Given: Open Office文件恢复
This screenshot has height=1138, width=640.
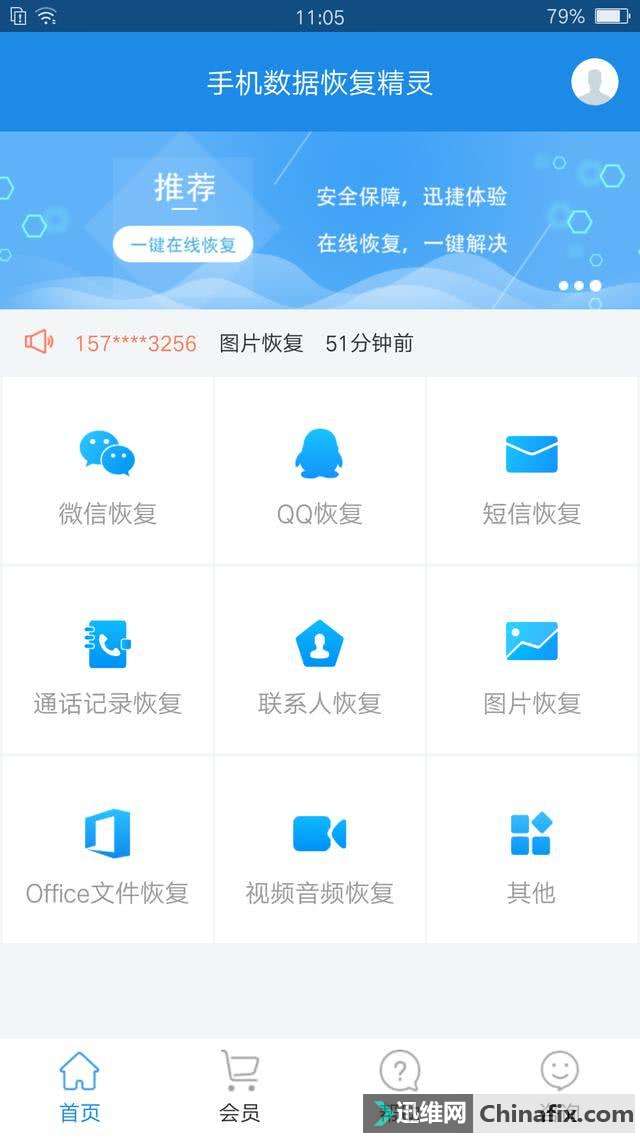Looking at the screenshot, I should pyautogui.click(x=107, y=850).
